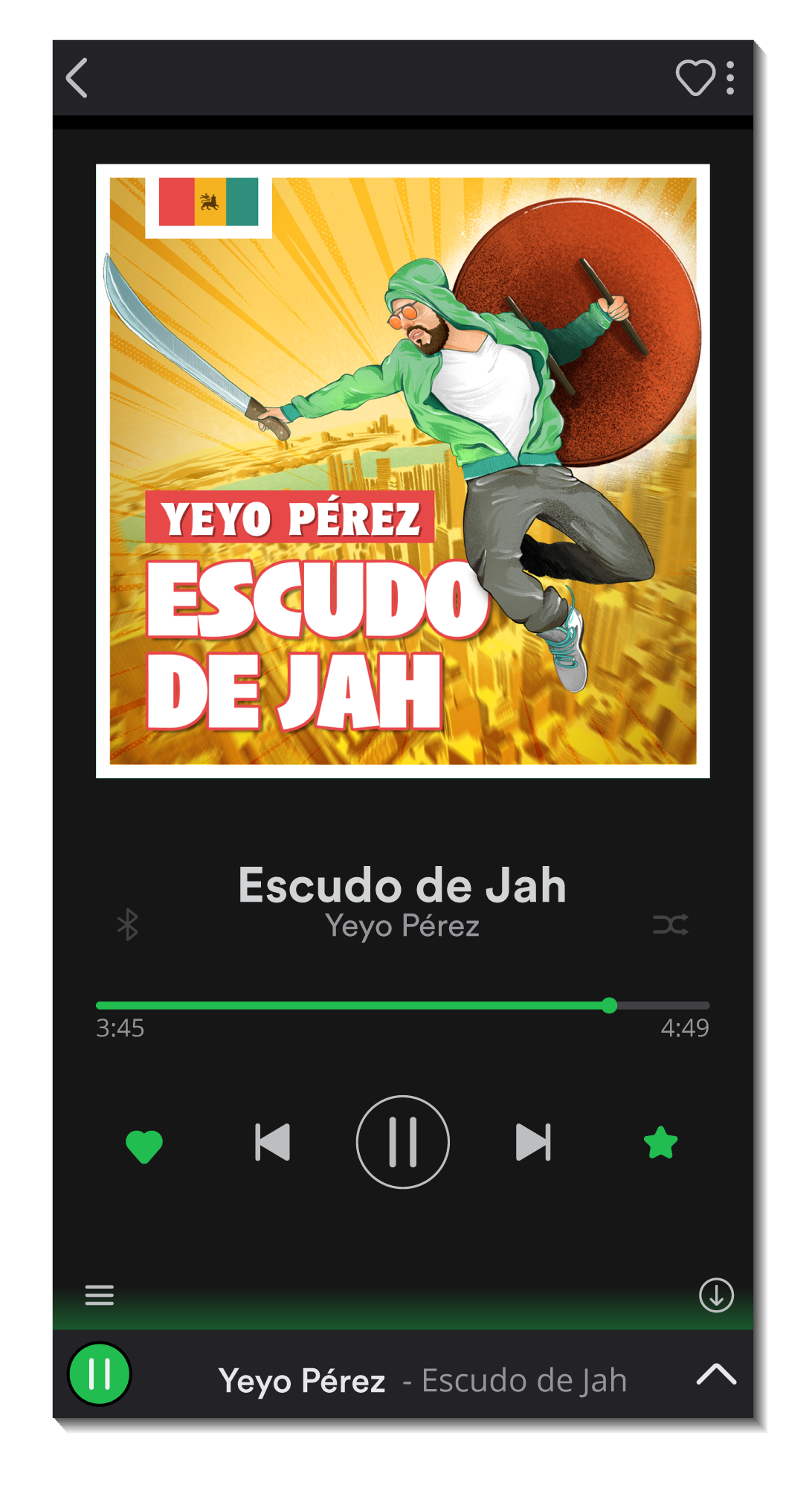
Task: Toggle shuffle playback
Action: [671, 925]
